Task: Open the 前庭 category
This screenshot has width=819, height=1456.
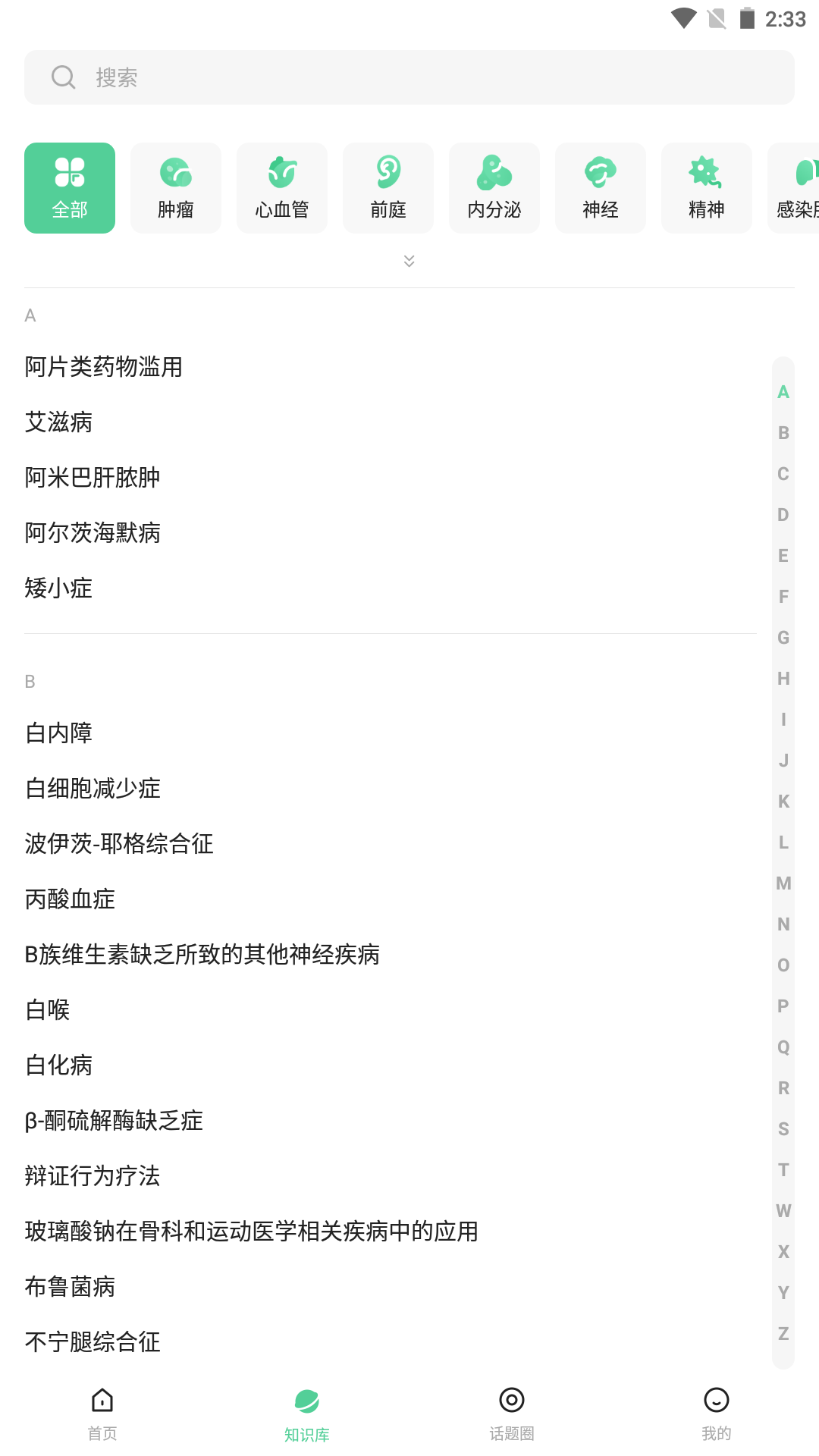Action: [x=388, y=187]
